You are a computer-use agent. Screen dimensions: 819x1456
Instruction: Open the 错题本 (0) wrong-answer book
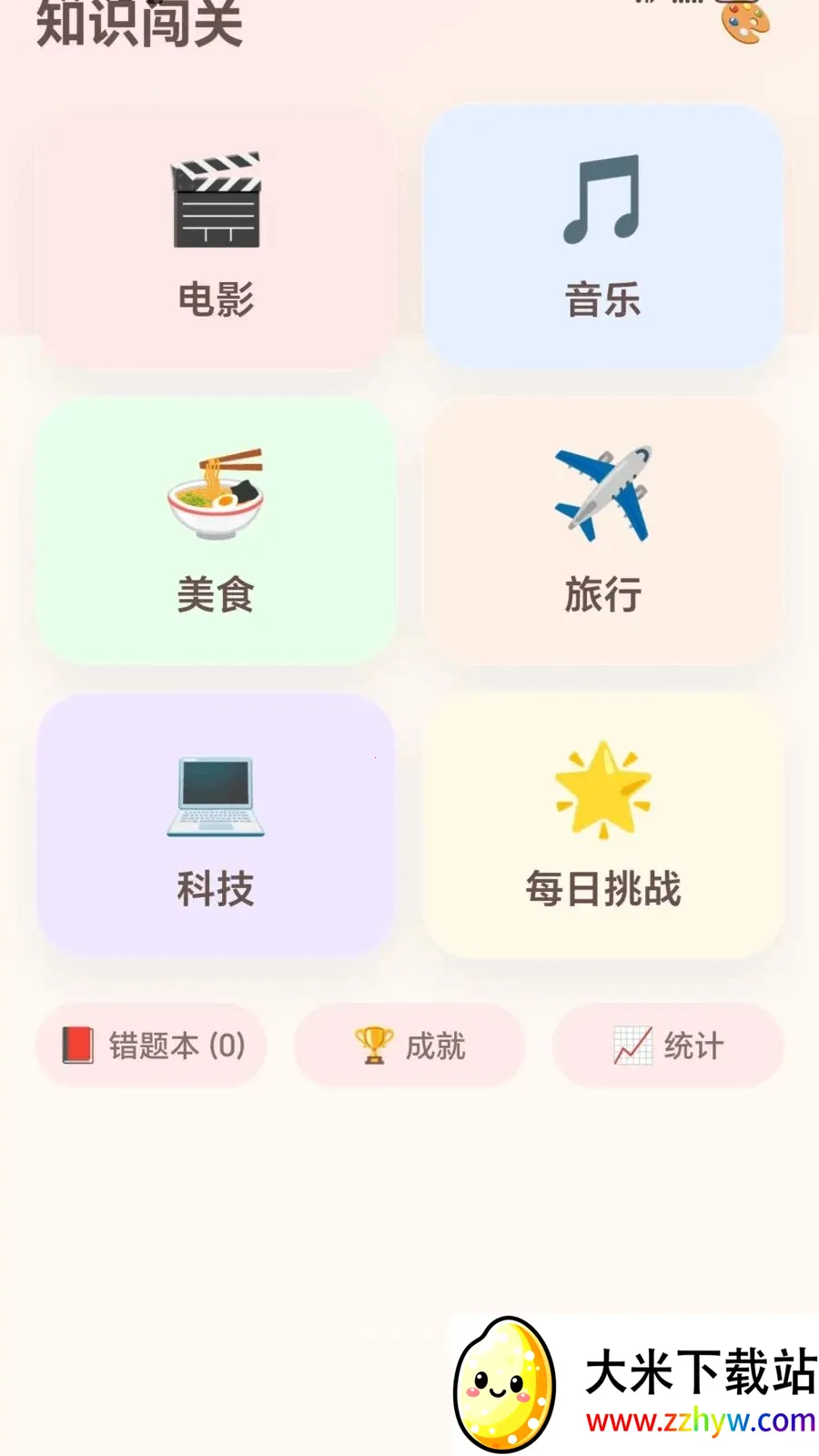coord(150,1046)
